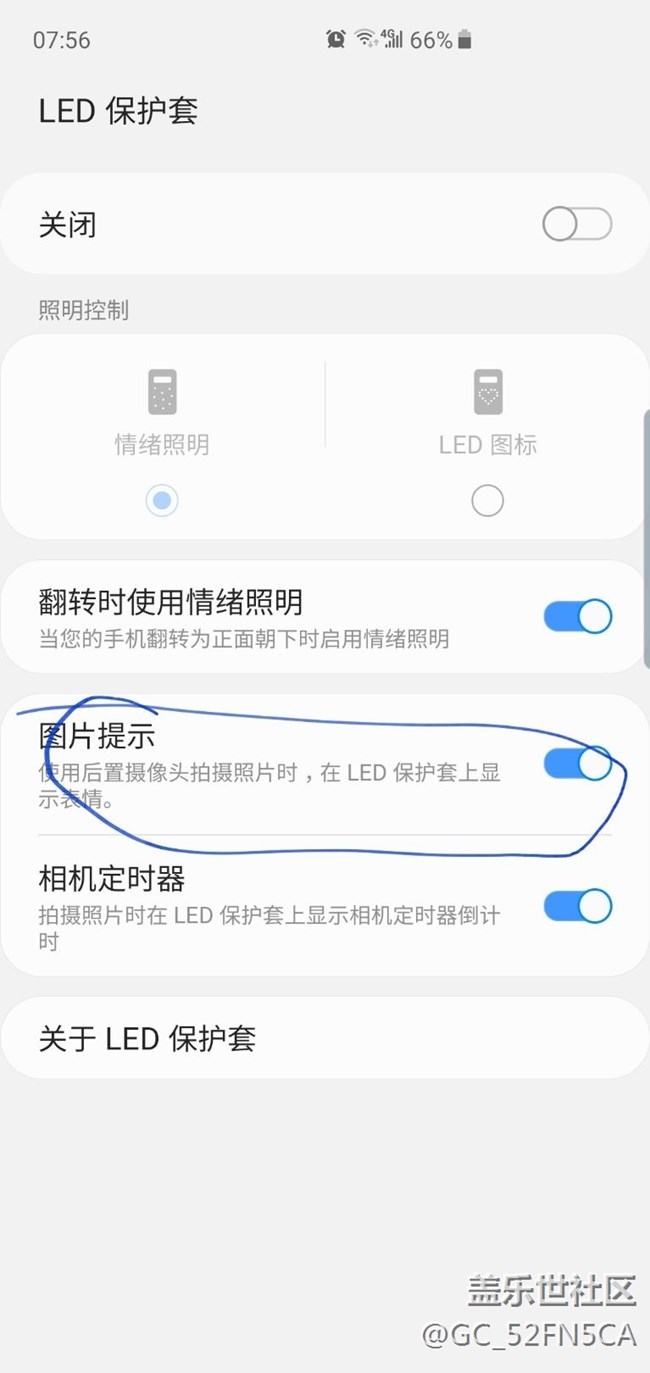Toggle the 关闭 main switch
Screen dimensions: 650x1373
pos(577,225)
